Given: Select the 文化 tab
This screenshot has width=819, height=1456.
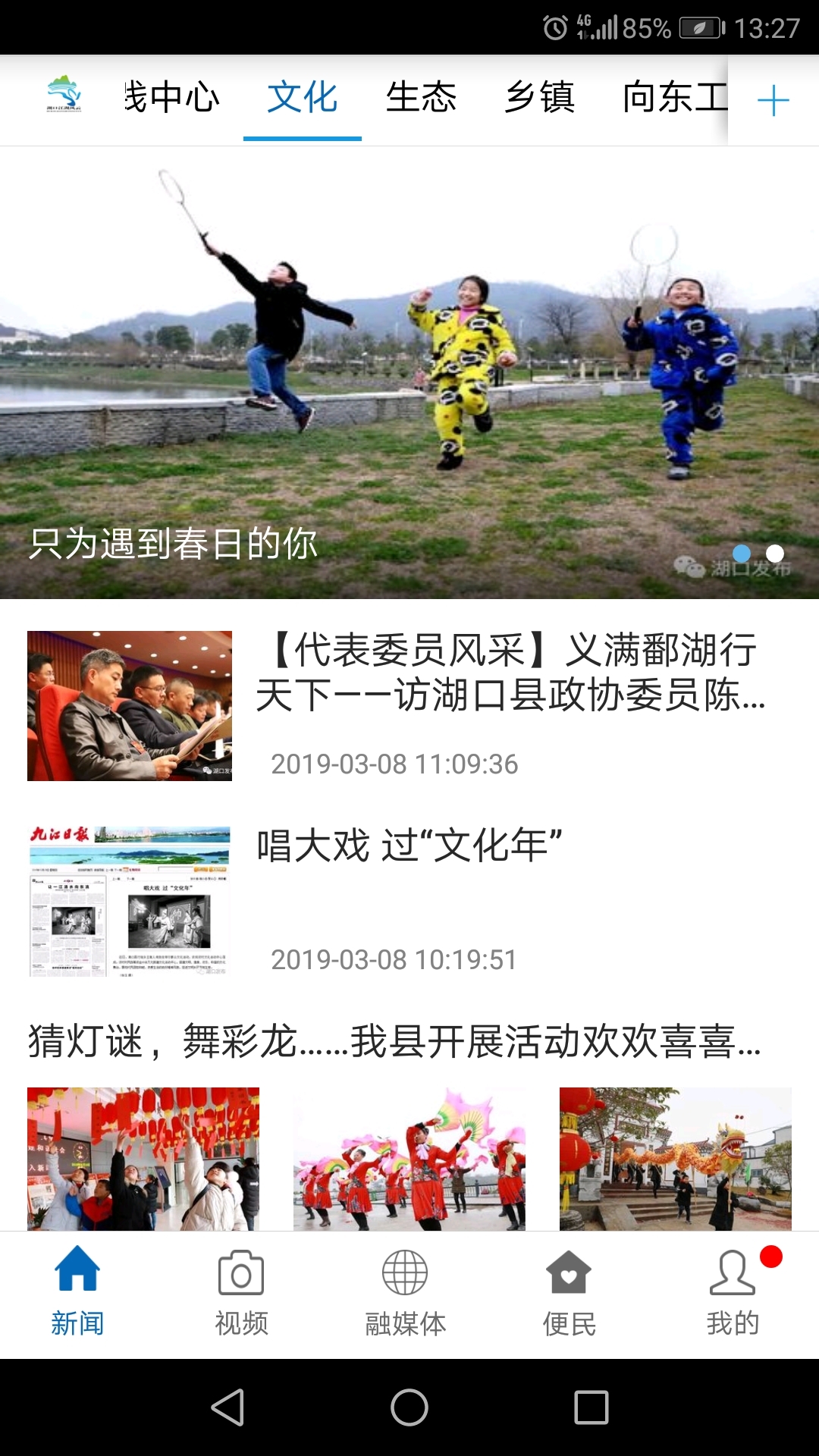Looking at the screenshot, I should [x=302, y=98].
